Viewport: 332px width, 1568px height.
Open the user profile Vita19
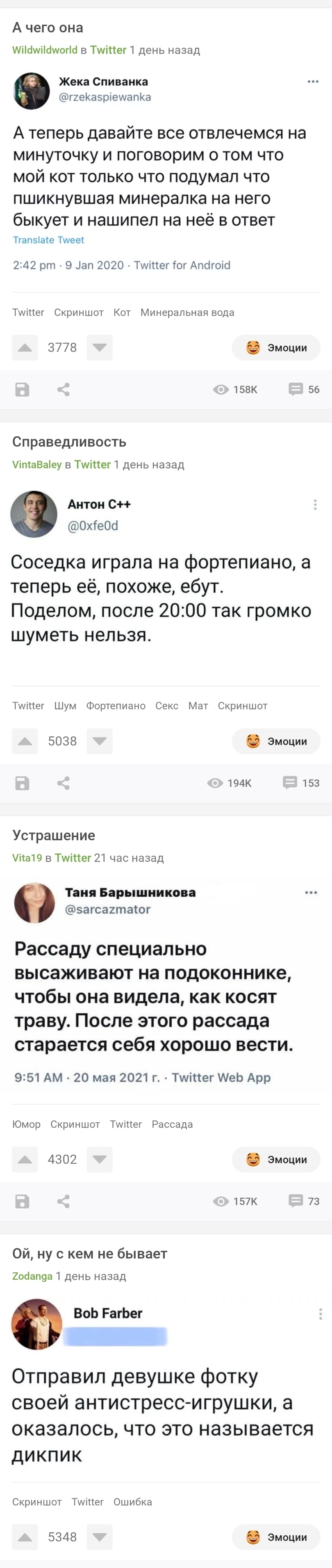(x=27, y=858)
